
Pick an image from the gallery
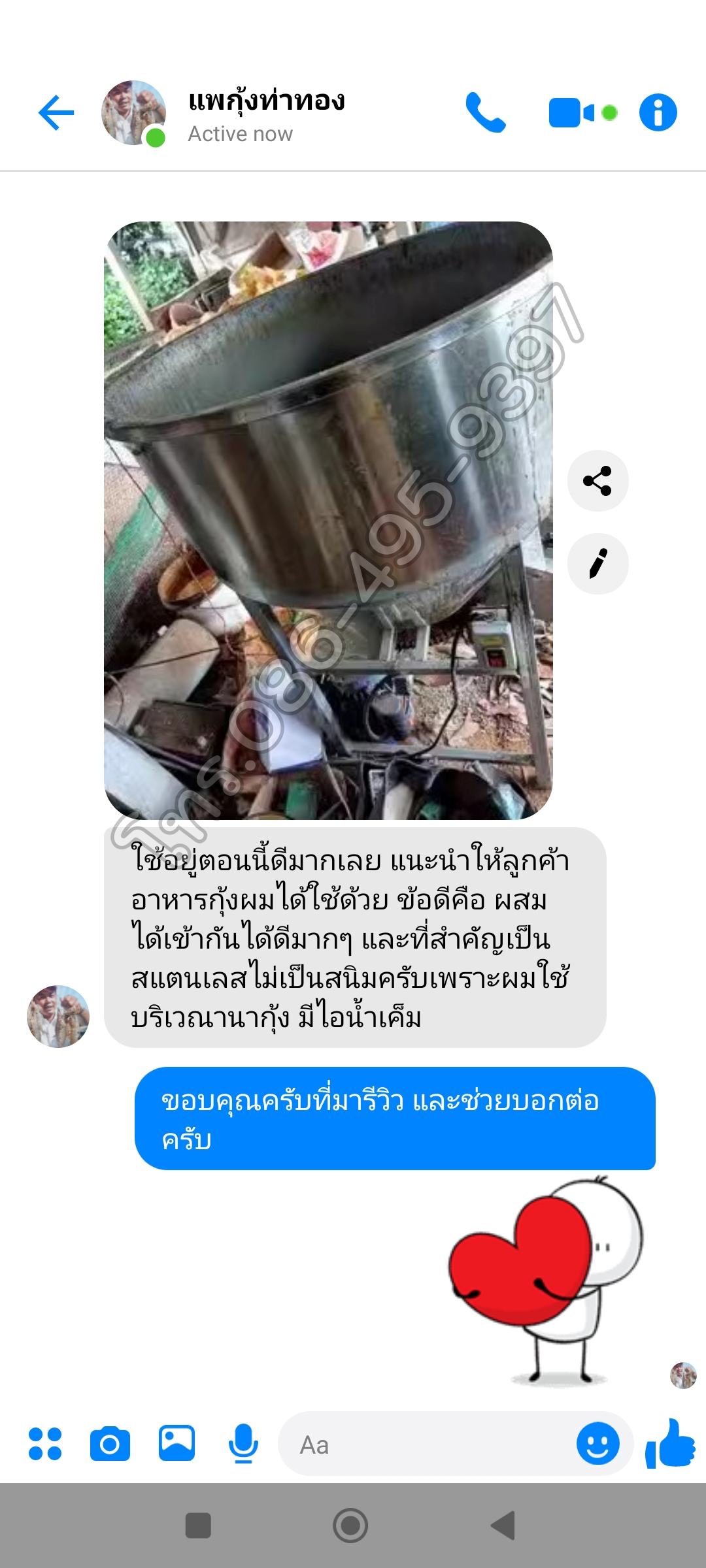tap(176, 1443)
